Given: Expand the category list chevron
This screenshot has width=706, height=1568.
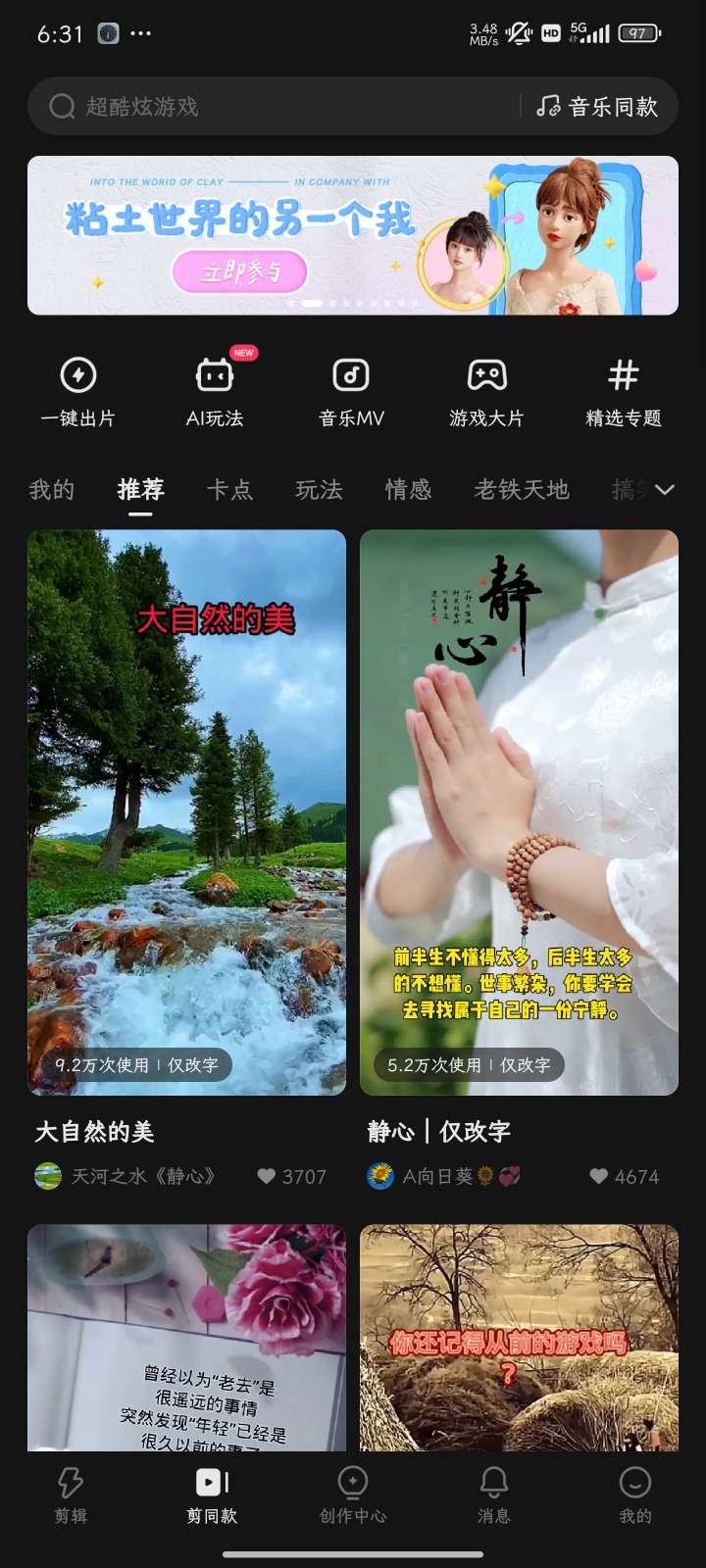Looking at the screenshot, I should 665,490.
